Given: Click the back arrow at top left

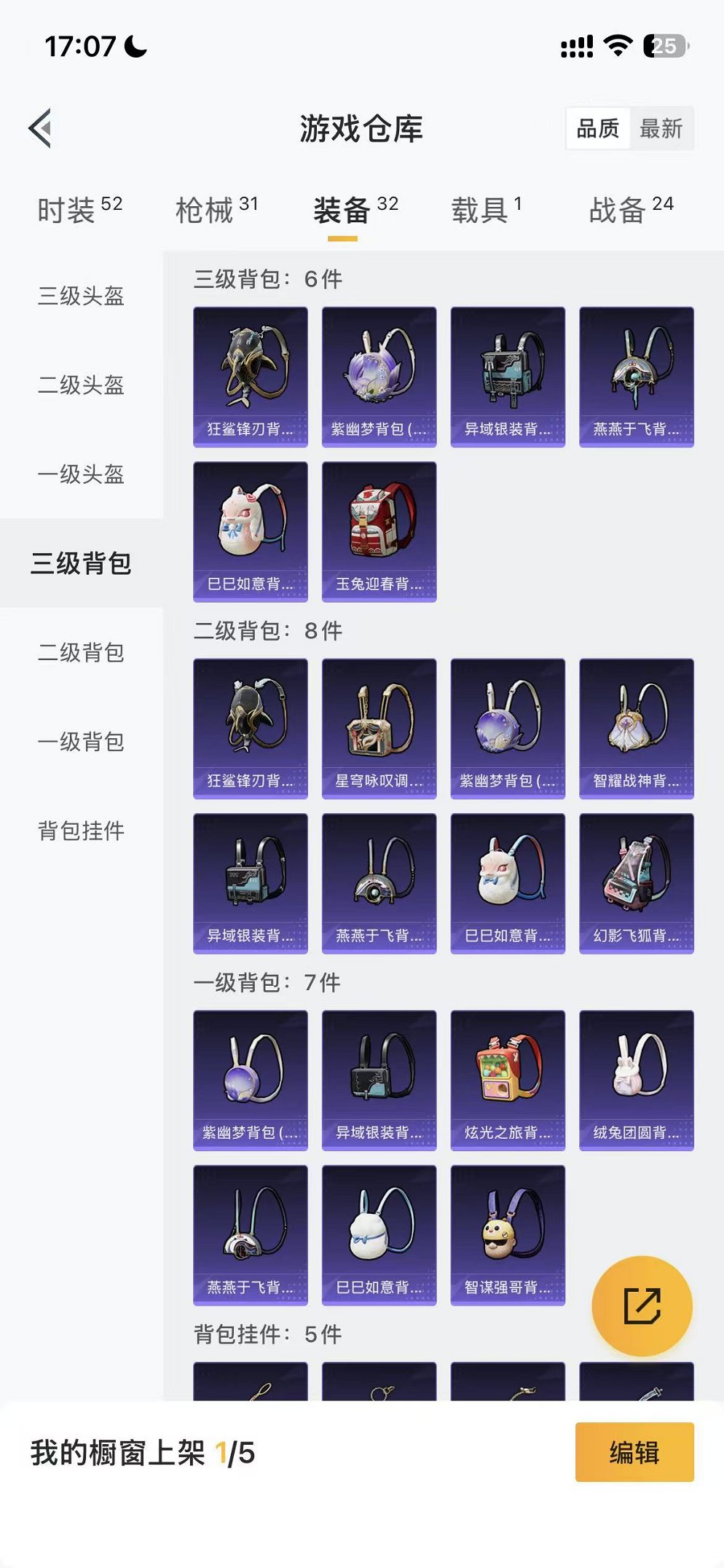Looking at the screenshot, I should pos(40,128).
